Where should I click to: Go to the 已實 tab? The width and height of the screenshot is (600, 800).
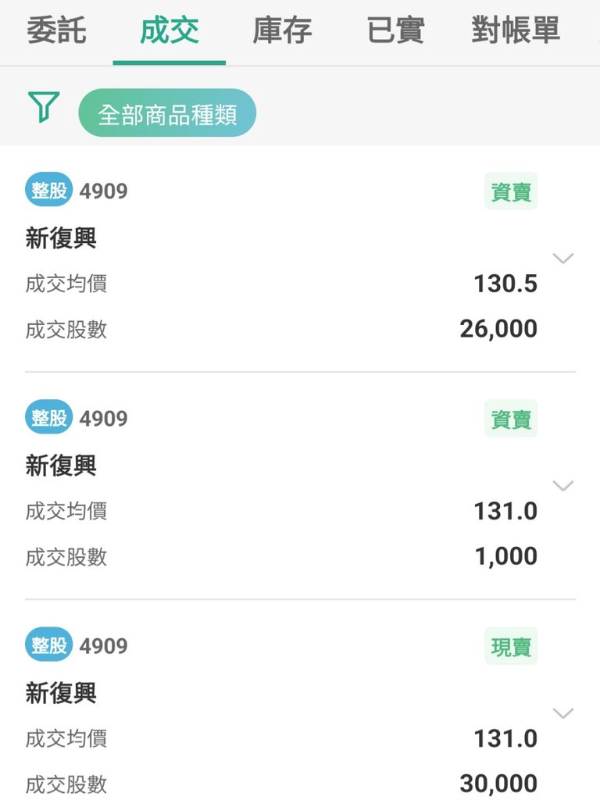[x=396, y=31]
